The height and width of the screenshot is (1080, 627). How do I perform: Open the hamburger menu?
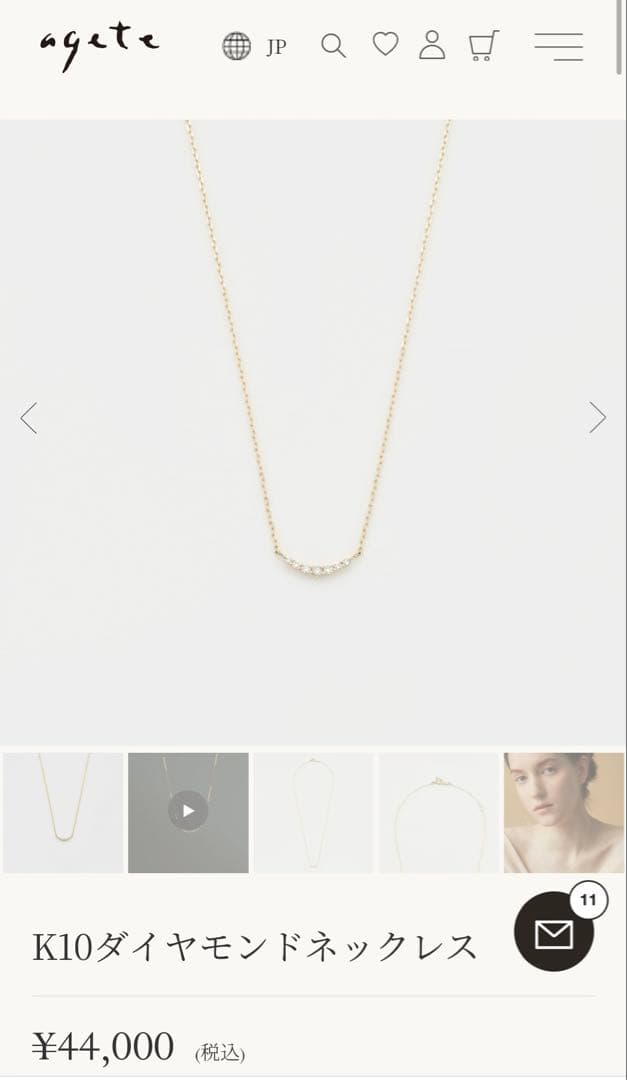[558, 46]
